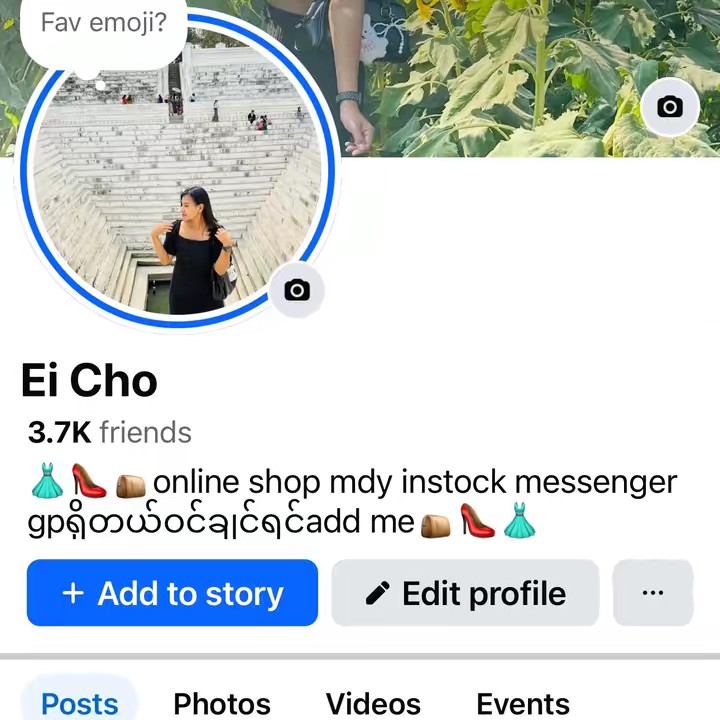Tap the camera icon on the cover photo
This screenshot has height=720, width=720.
[669, 107]
